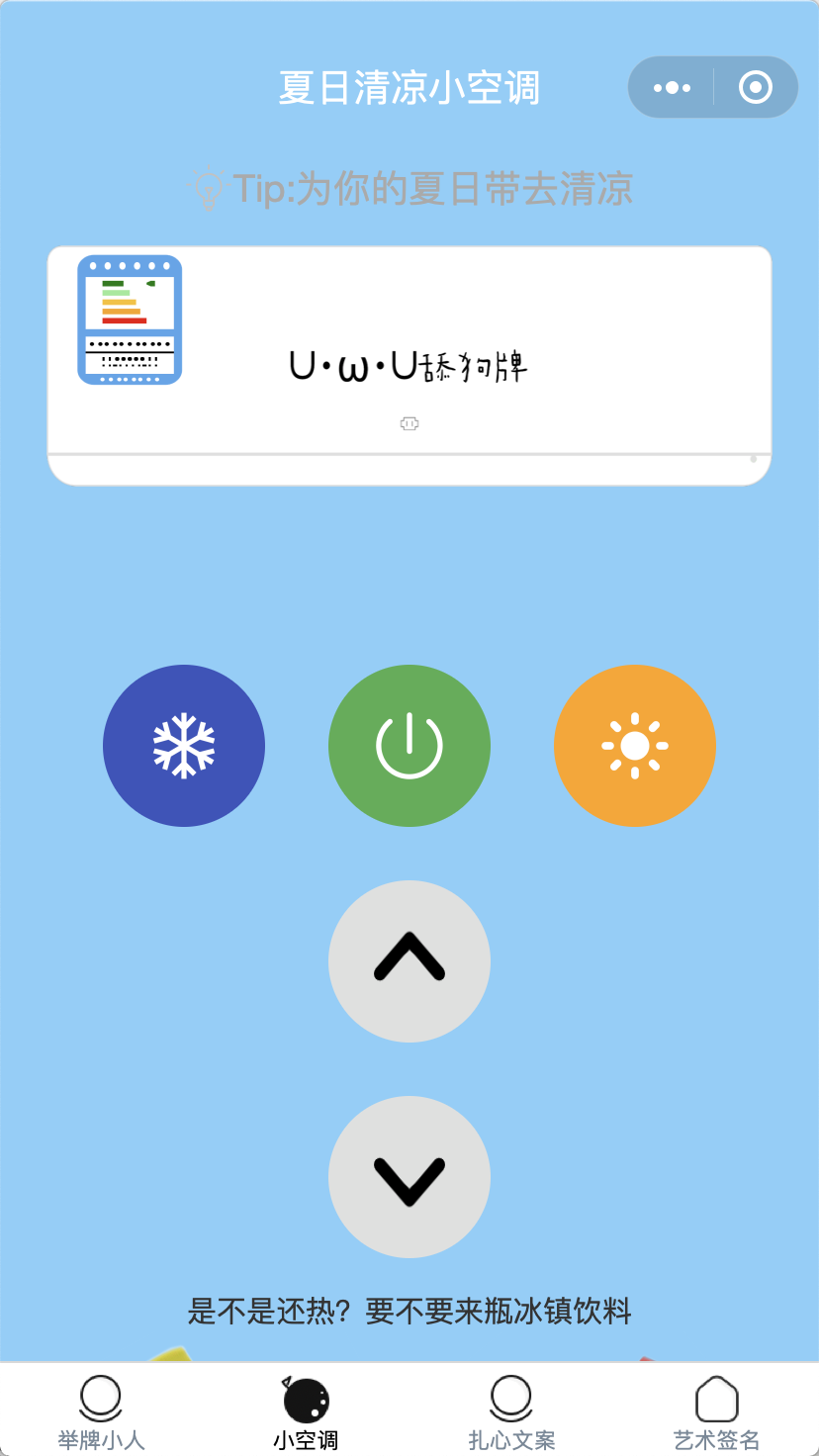Open the 扎心文案 tab

(511, 1412)
